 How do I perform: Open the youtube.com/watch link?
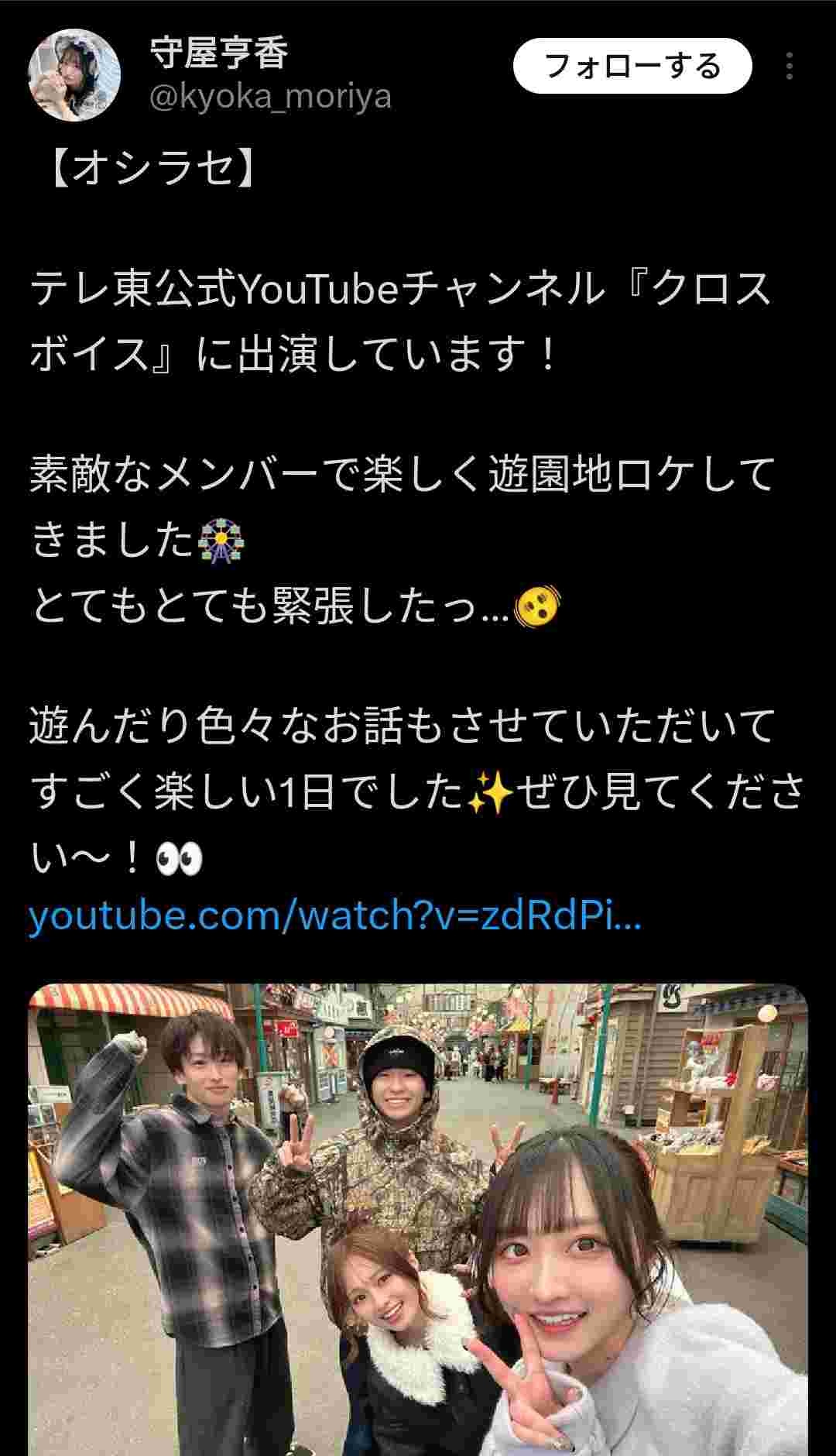point(334,915)
